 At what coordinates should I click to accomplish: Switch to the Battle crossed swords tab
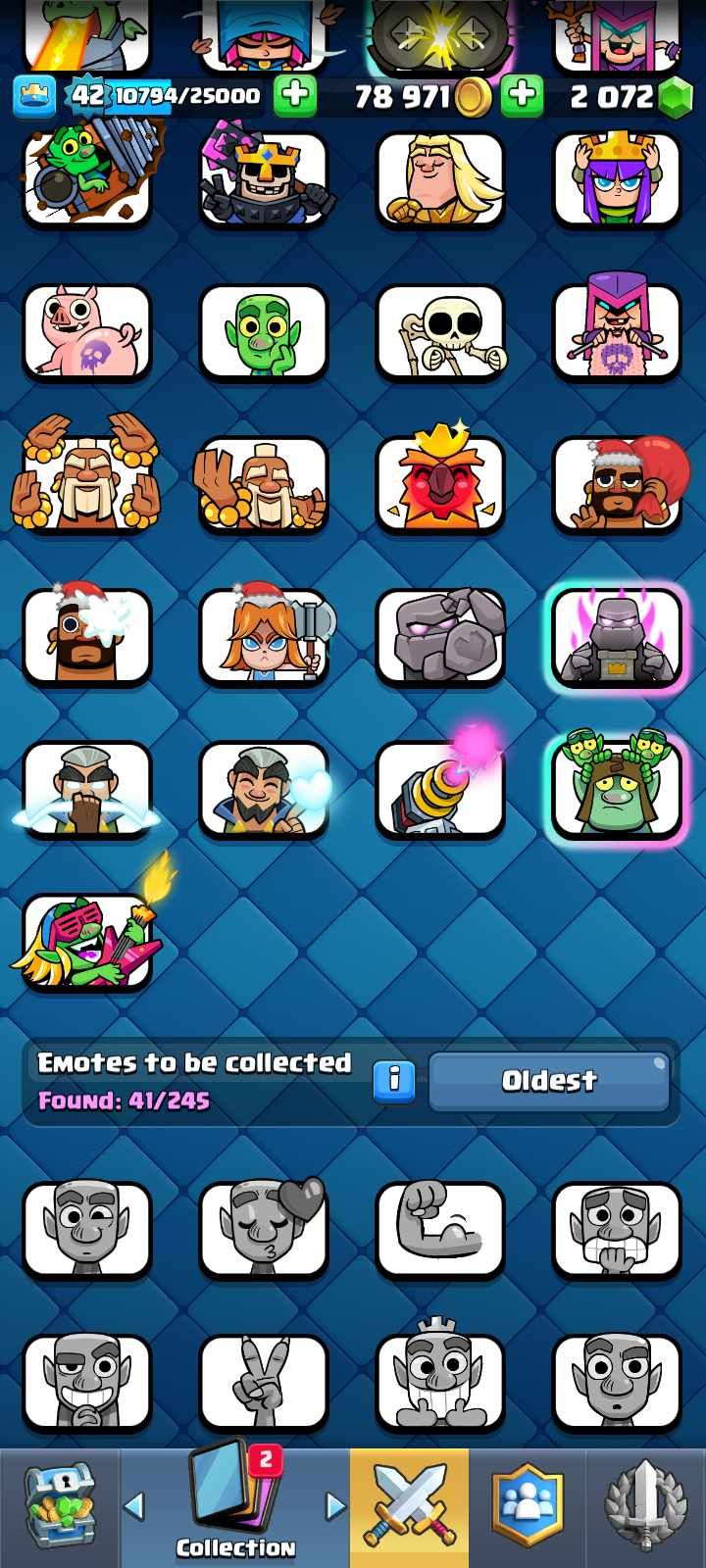[x=410, y=1507]
